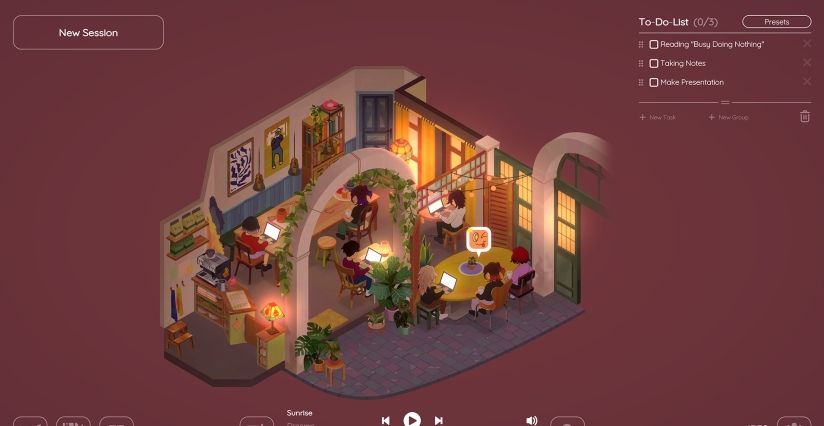Tap the trash can to clear tasks

click(x=805, y=117)
